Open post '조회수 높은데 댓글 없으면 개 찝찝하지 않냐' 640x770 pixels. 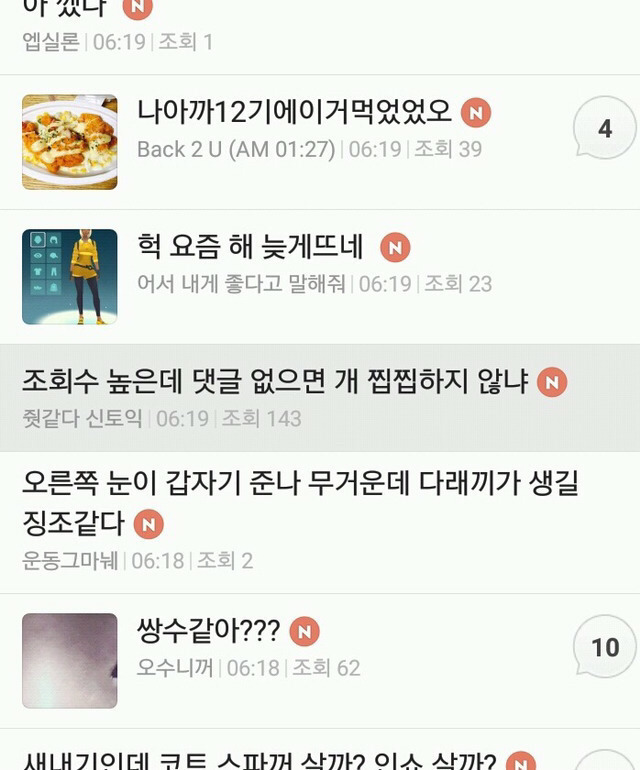(275, 381)
